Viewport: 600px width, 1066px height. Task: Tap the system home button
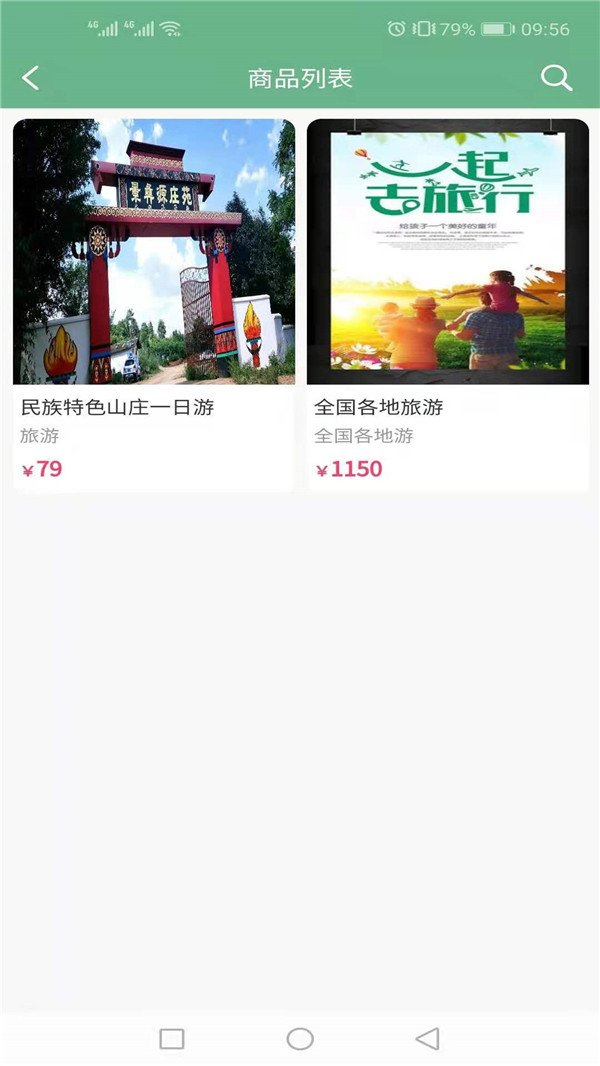click(300, 1039)
